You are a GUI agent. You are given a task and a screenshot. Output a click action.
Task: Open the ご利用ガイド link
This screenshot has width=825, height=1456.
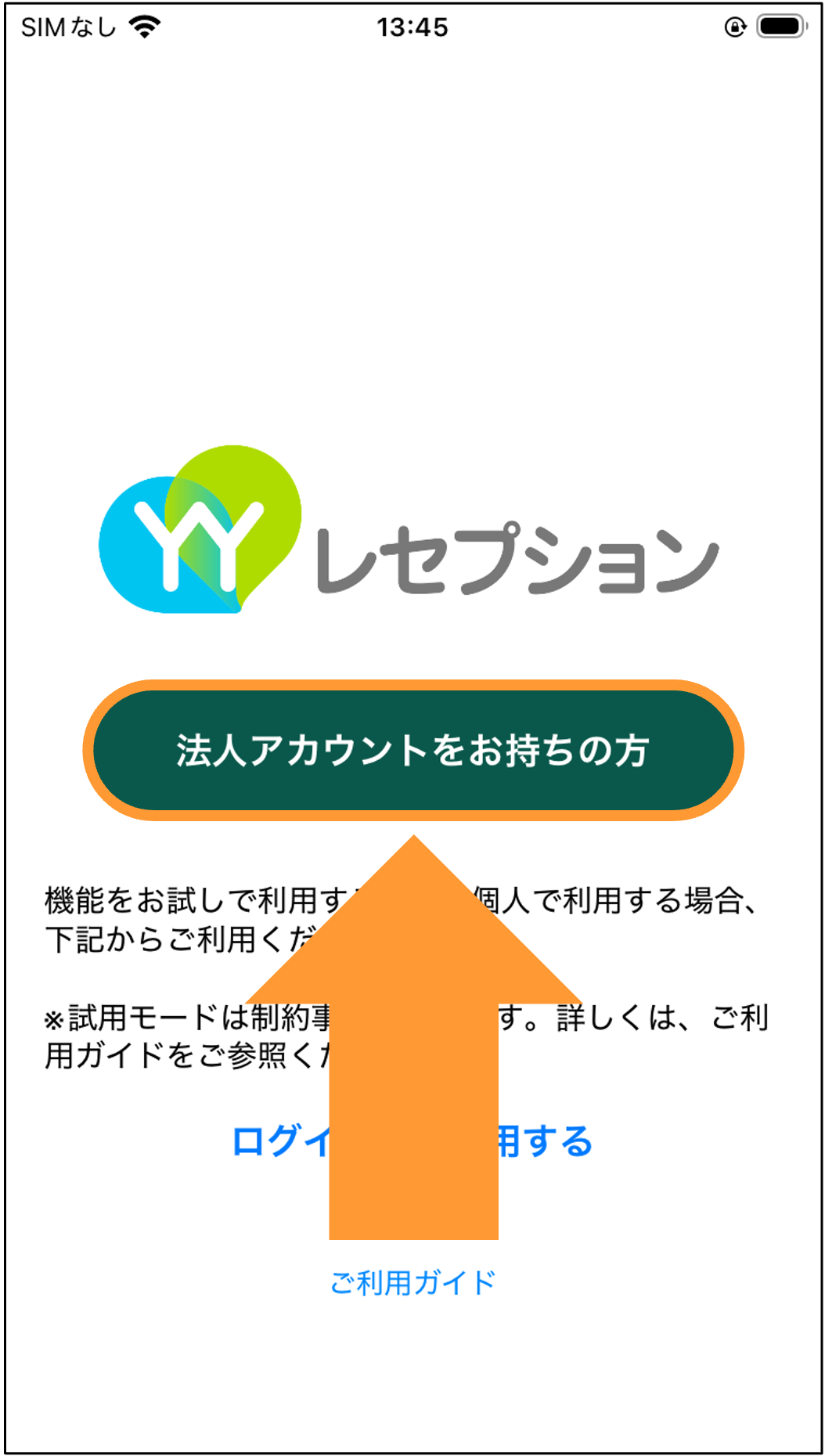(x=412, y=1283)
